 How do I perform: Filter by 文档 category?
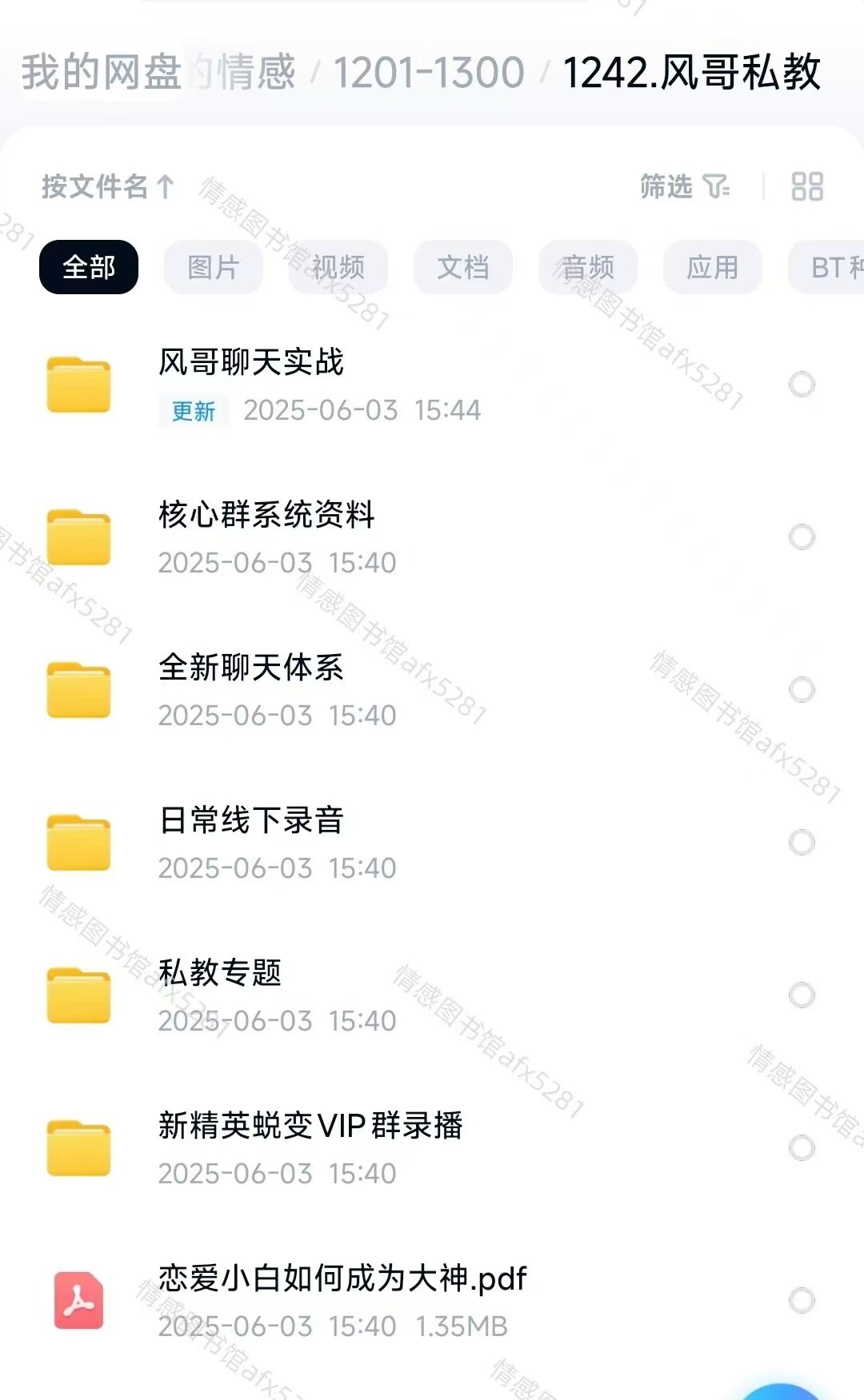462,267
